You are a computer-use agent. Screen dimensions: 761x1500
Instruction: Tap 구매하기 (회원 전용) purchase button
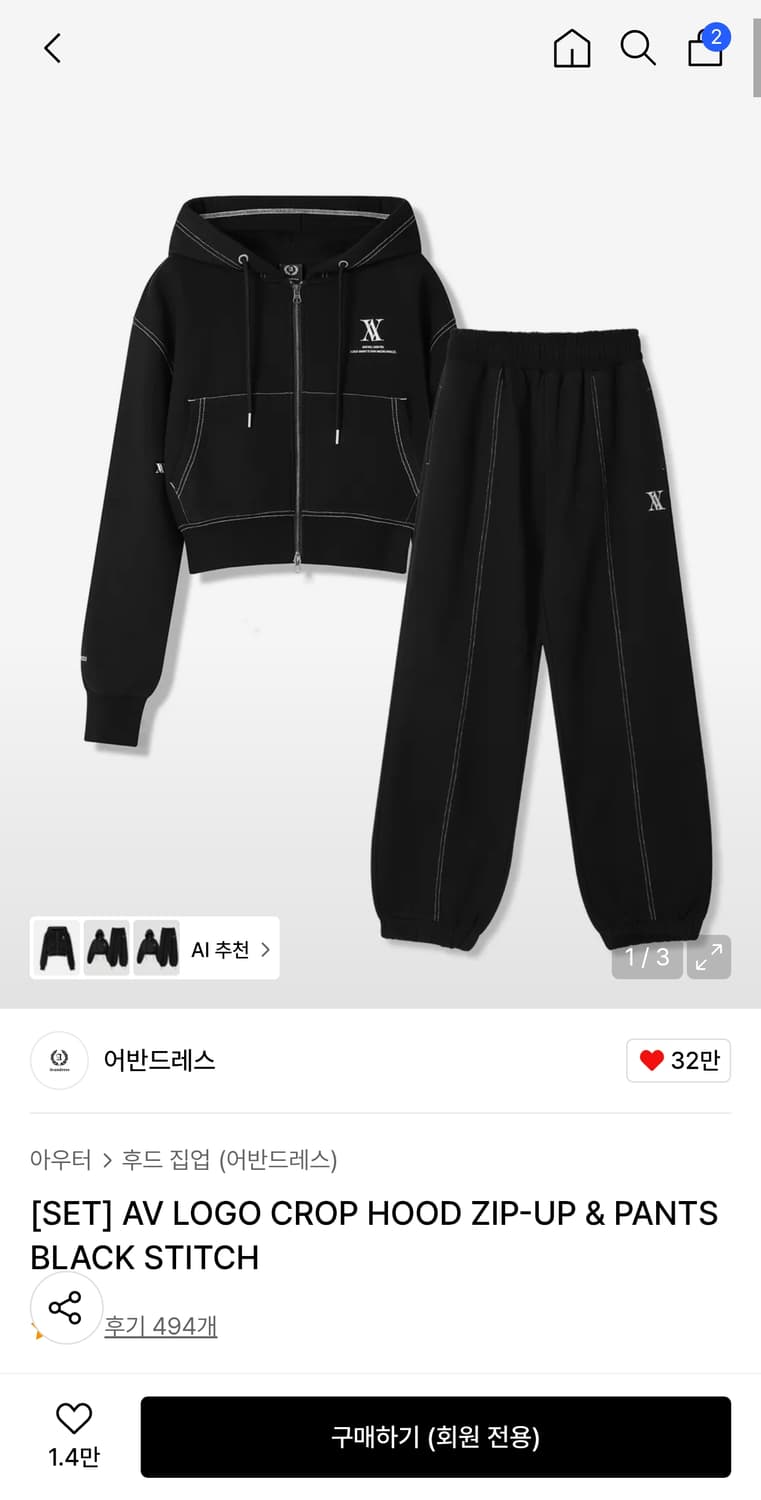pyautogui.click(x=436, y=1437)
